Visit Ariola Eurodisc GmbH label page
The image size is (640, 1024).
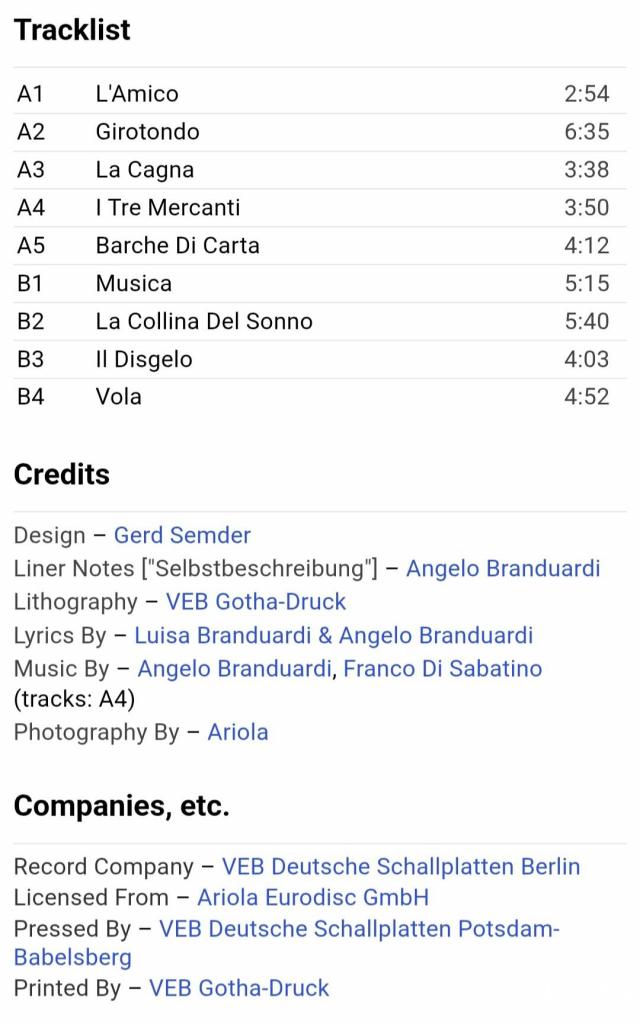tap(313, 897)
